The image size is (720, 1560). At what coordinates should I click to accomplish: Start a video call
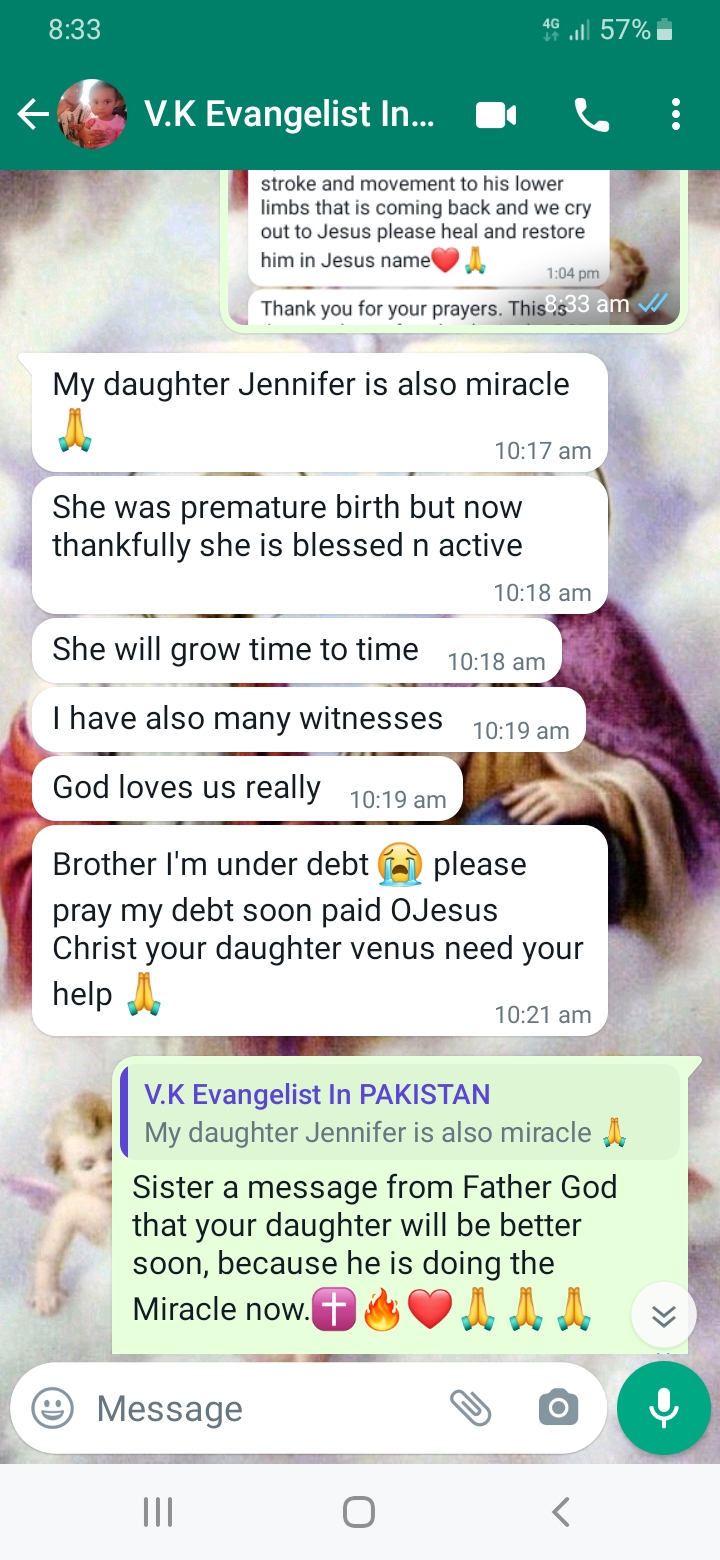(x=496, y=115)
